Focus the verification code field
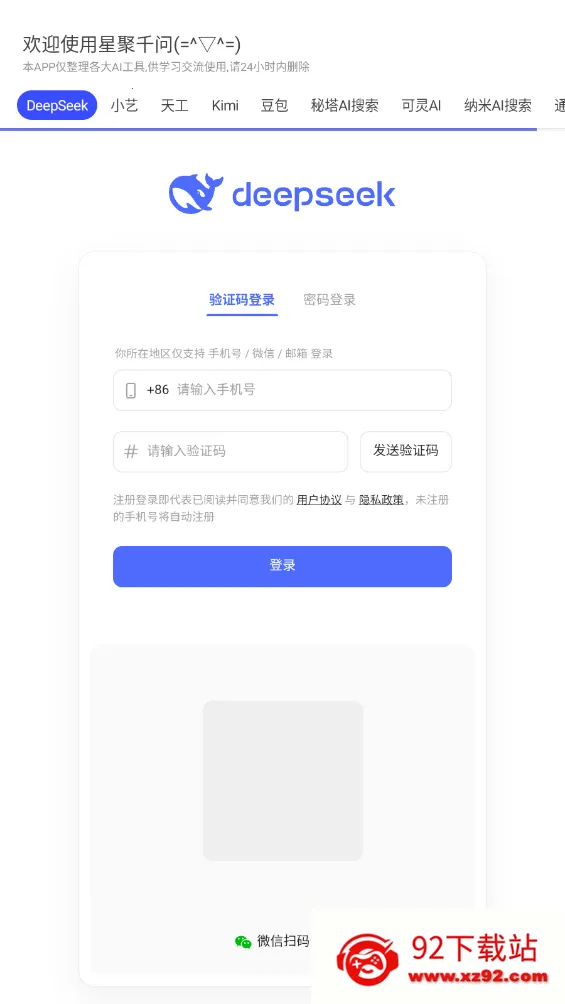The width and height of the screenshot is (565, 1004). (x=231, y=451)
